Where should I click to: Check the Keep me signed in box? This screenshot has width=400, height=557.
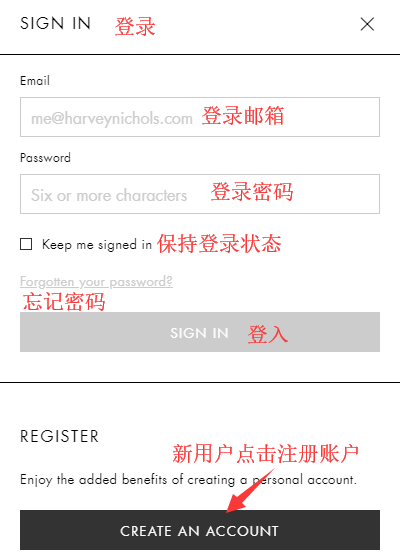26,244
